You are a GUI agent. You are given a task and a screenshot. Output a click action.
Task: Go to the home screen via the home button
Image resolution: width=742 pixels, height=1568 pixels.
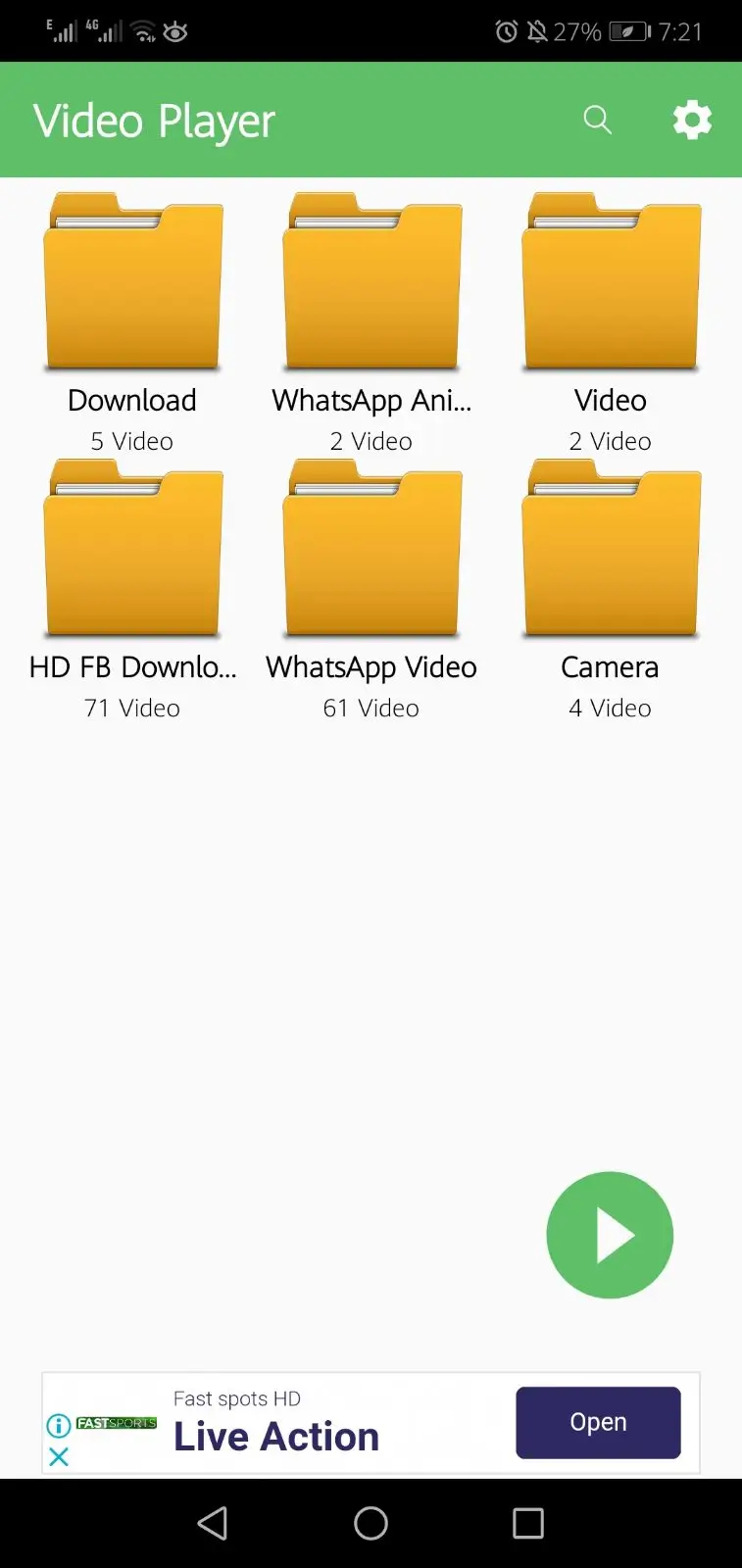371,1523
